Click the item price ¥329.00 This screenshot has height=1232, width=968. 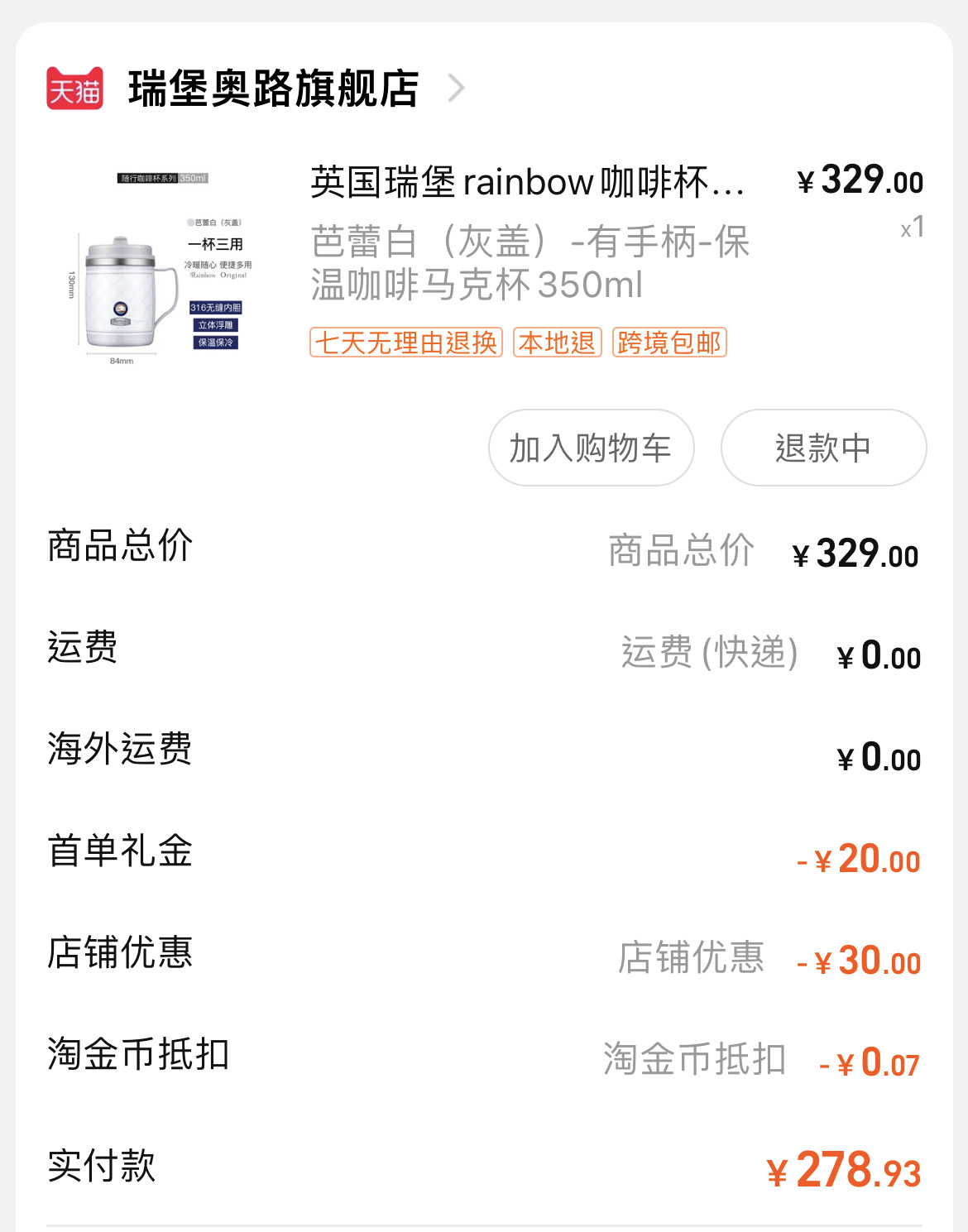point(860,183)
